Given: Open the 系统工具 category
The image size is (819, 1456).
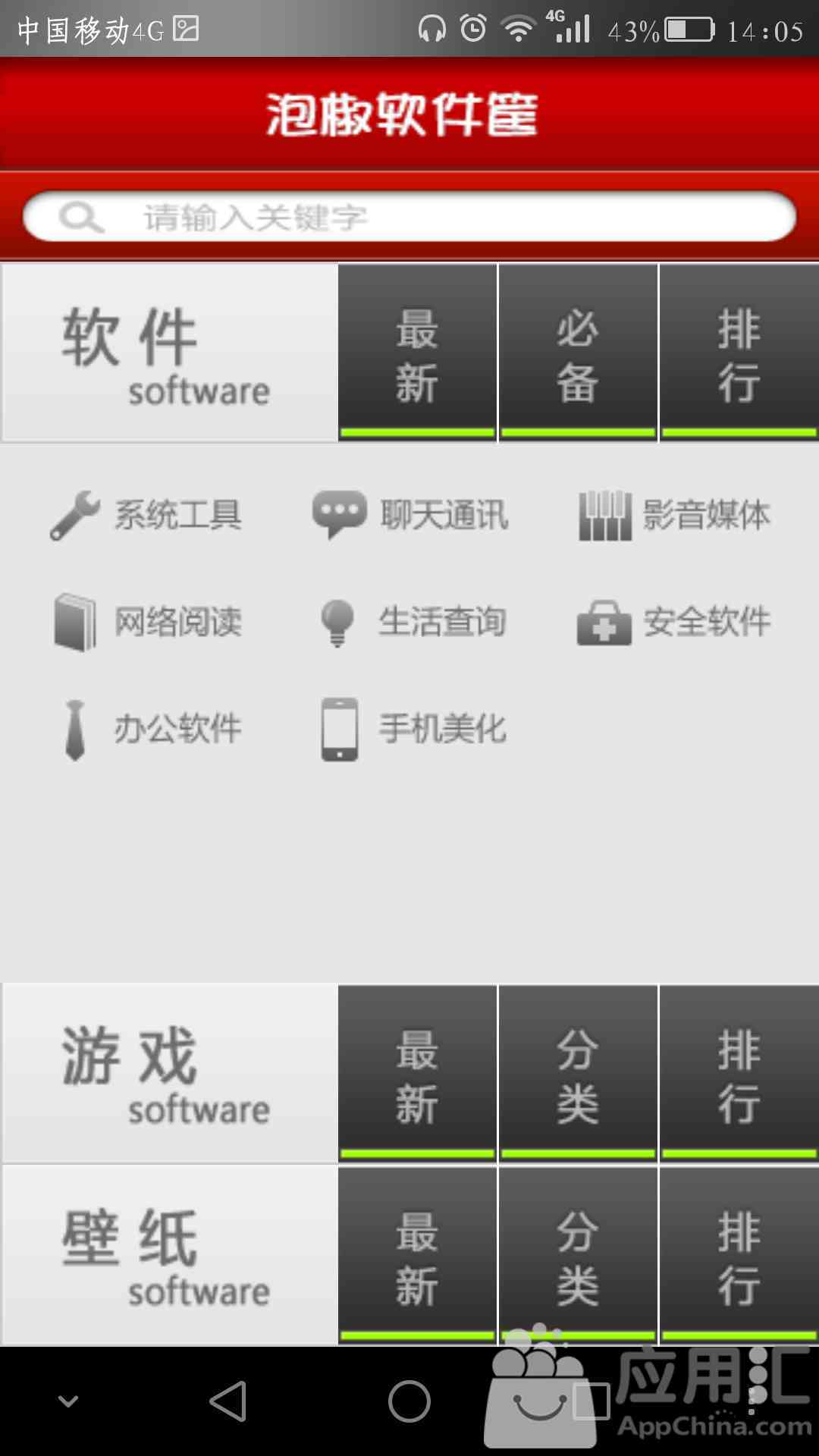Looking at the screenshot, I should coord(146,515).
